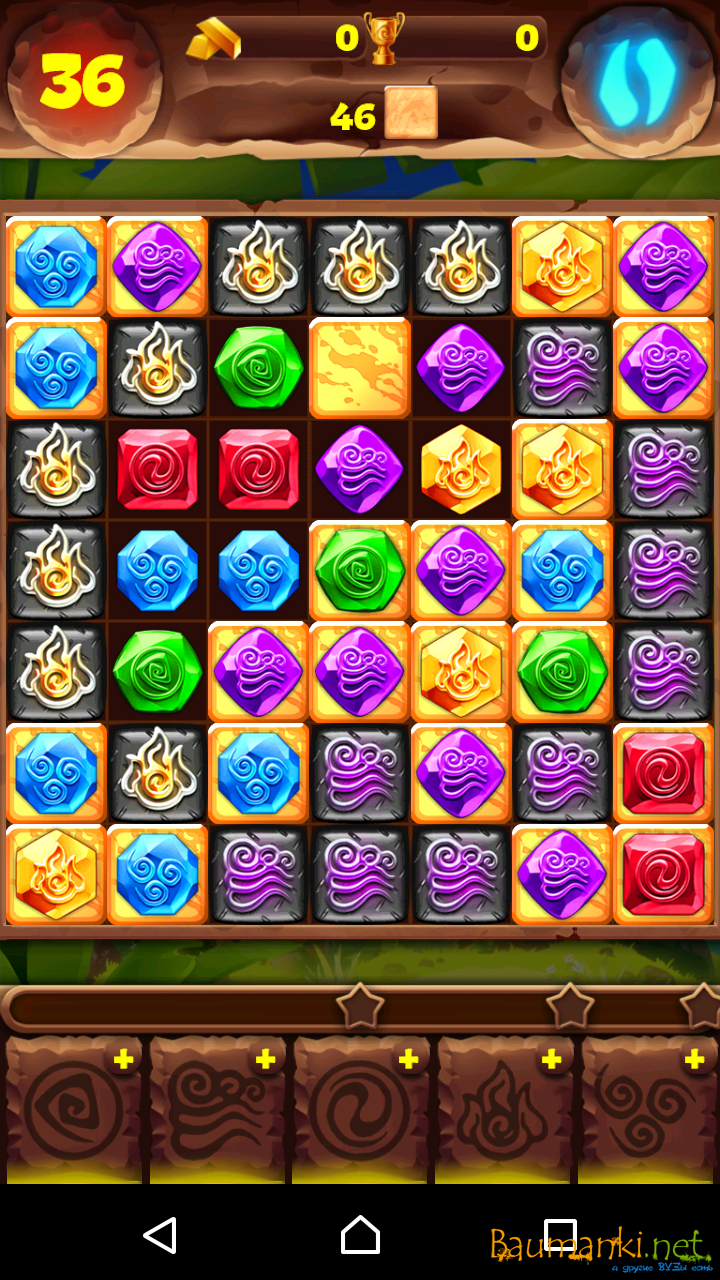Screen dimensions: 720x1280
Task: Add the triple spiral water booster
Action: pyautogui.click(x=694, y=1059)
